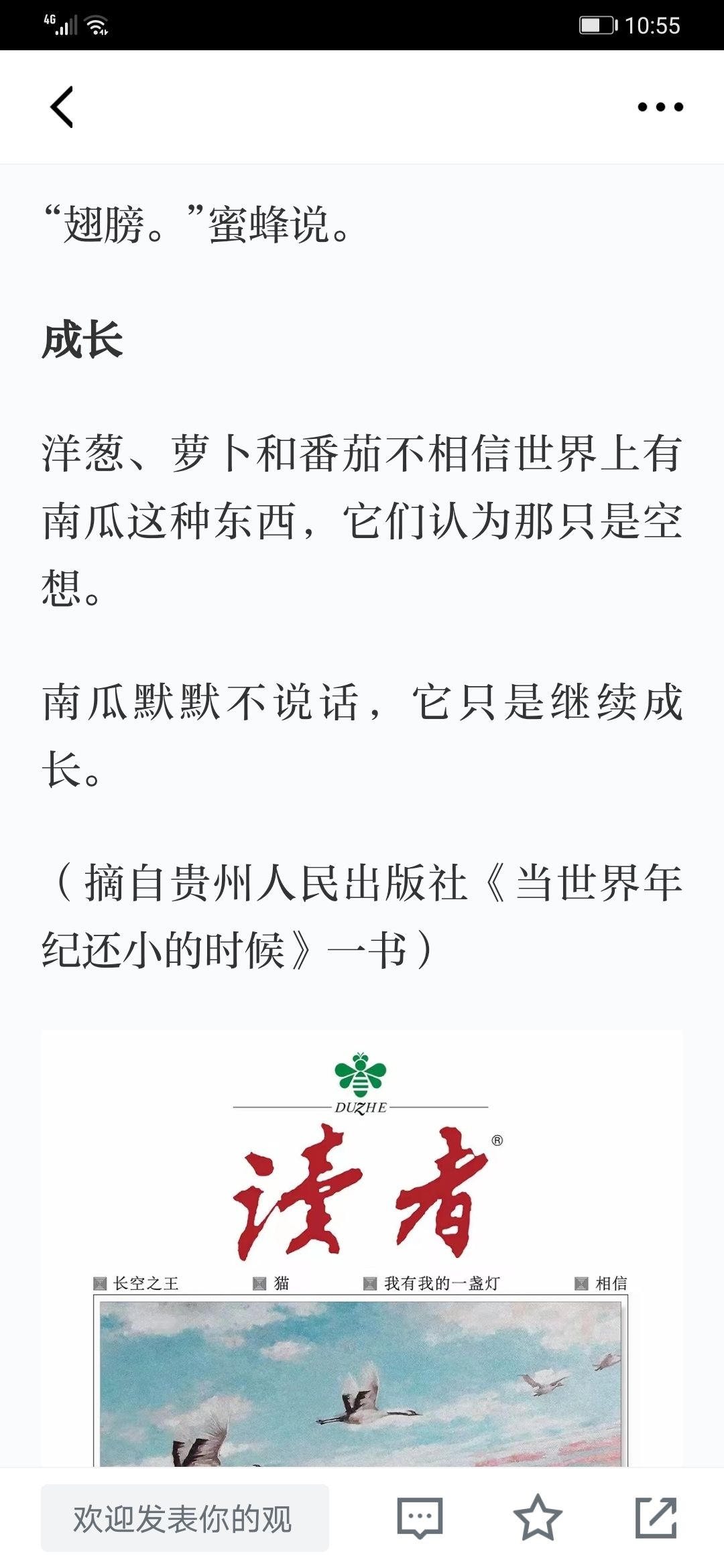Image resolution: width=724 pixels, height=1568 pixels.
Task: Favorite this article with the star
Action: (x=537, y=1518)
